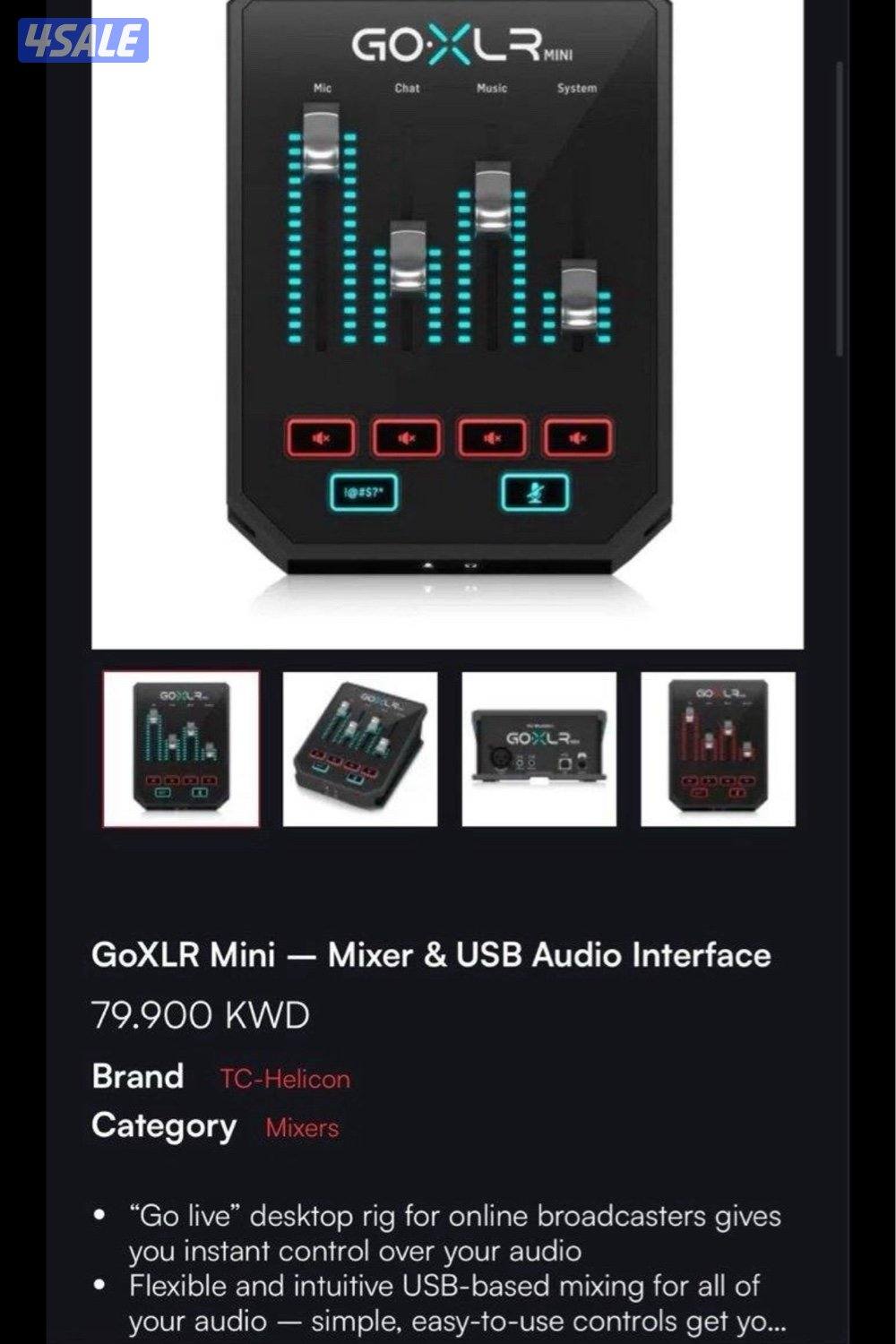This screenshot has height=1344, width=896.
Task: Click the Music channel speaker icon
Action: [x=493, y=438]
